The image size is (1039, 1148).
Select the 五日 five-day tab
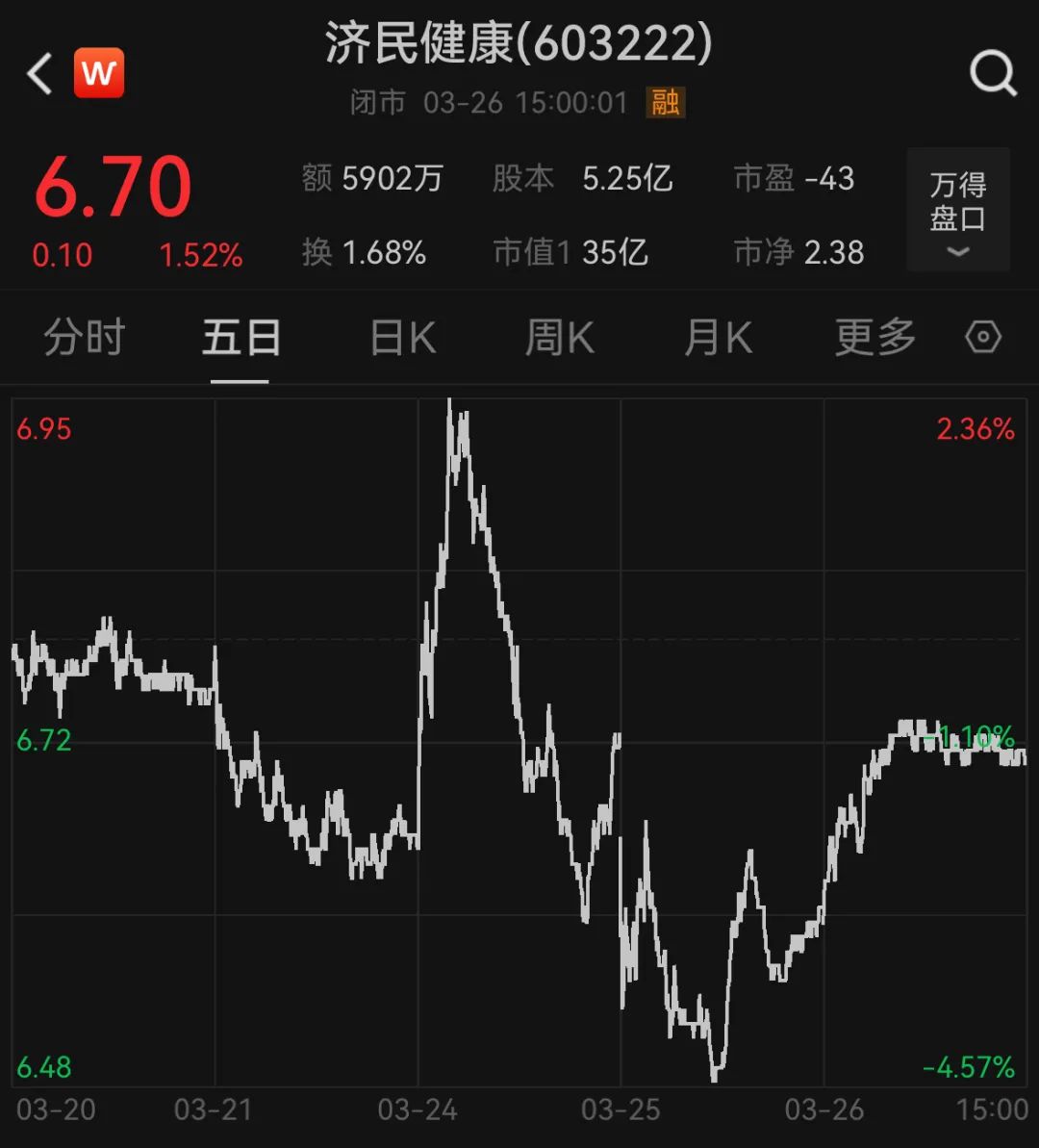241,338
